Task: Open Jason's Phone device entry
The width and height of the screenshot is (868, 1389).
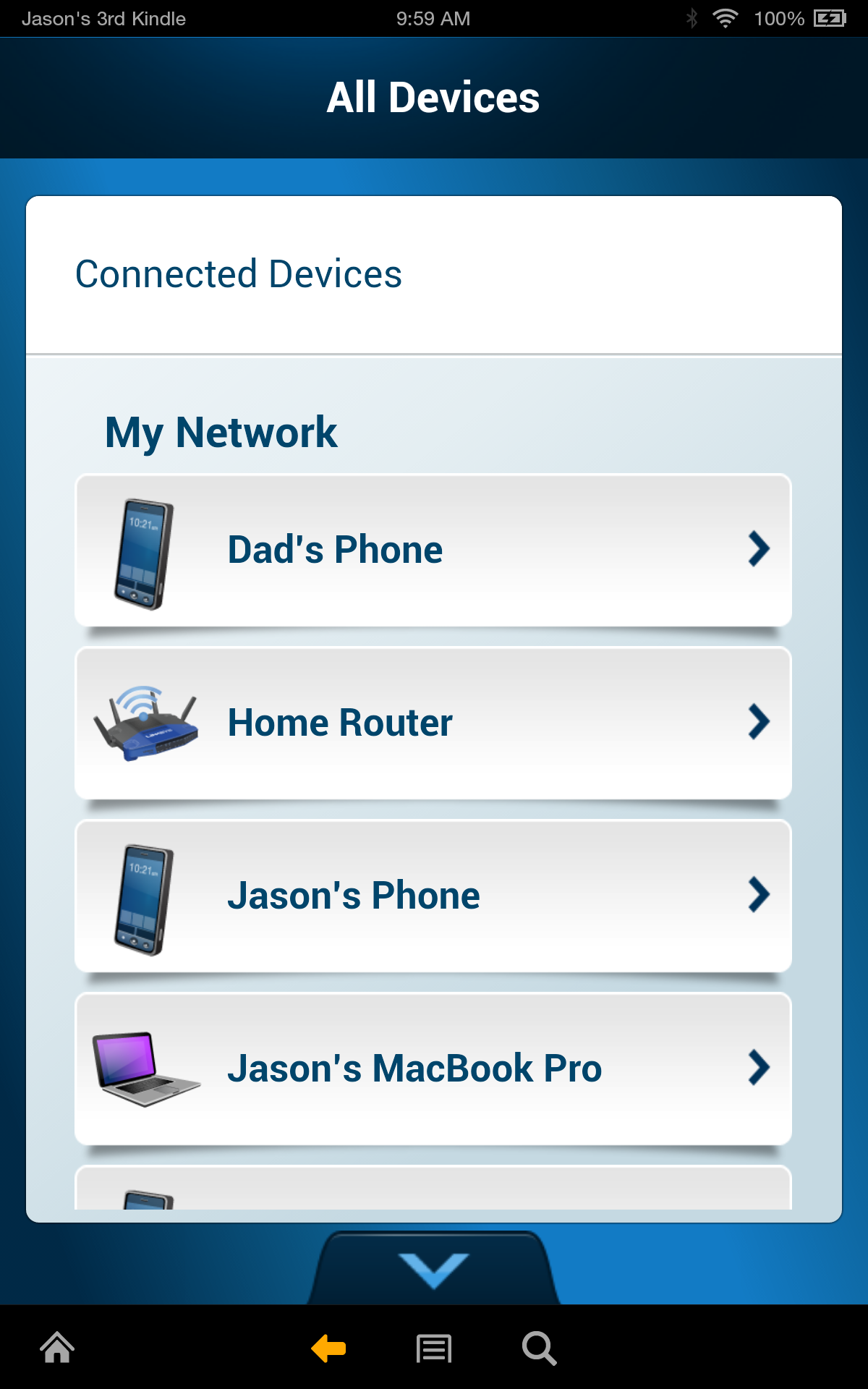Action: pyautogui.click(x=434, y=895)
